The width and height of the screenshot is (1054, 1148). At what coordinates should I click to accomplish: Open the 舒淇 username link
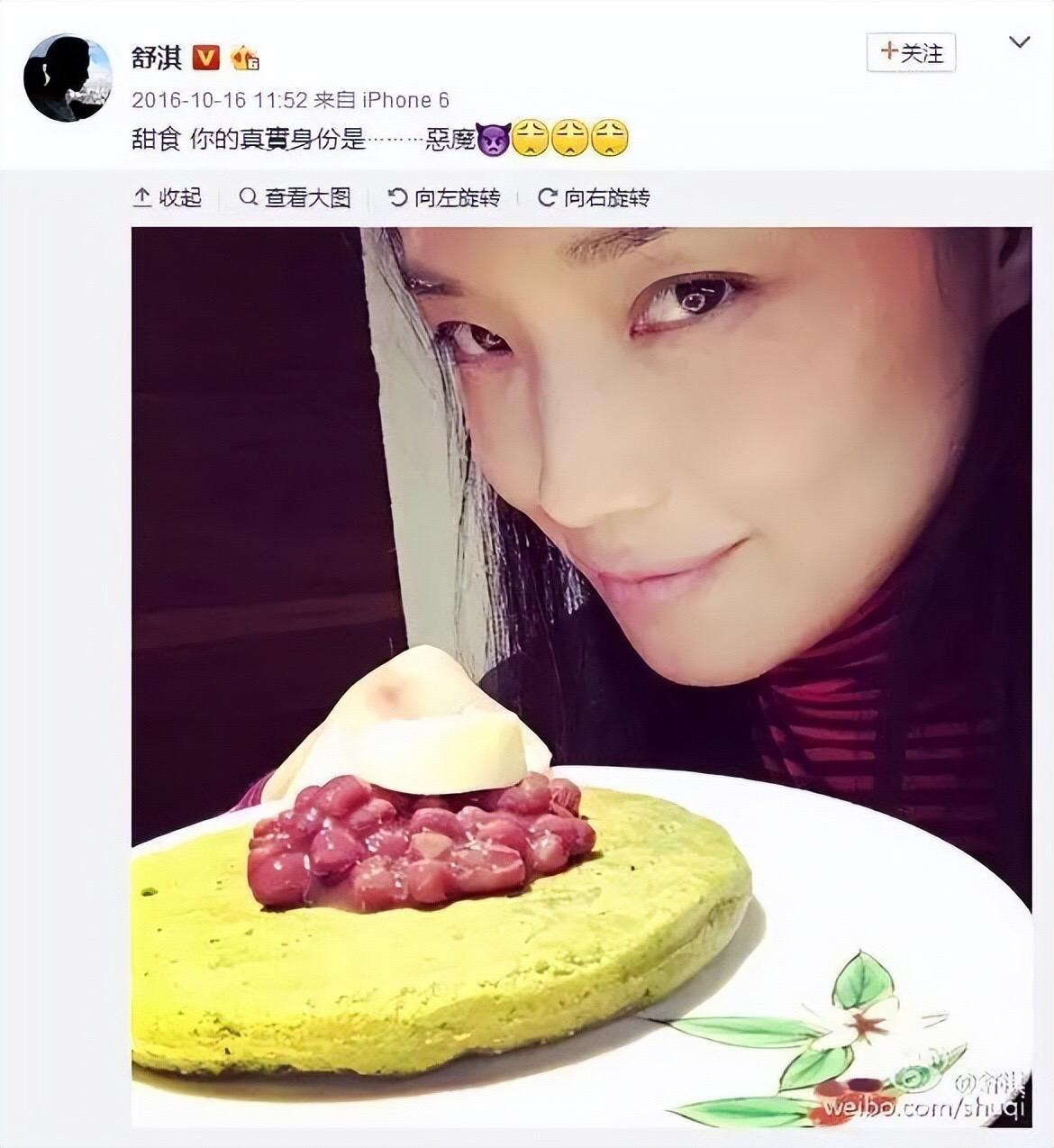point(157,59)
